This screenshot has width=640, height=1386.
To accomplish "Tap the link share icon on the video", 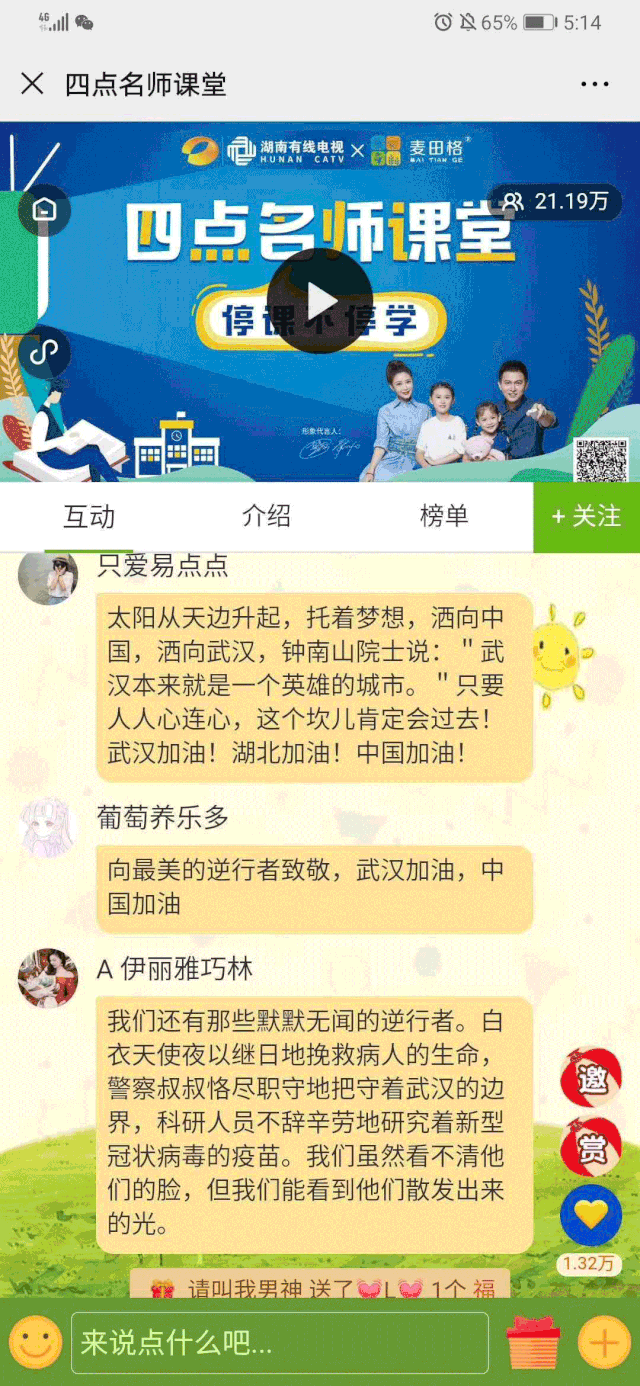I will pos(45,352).
